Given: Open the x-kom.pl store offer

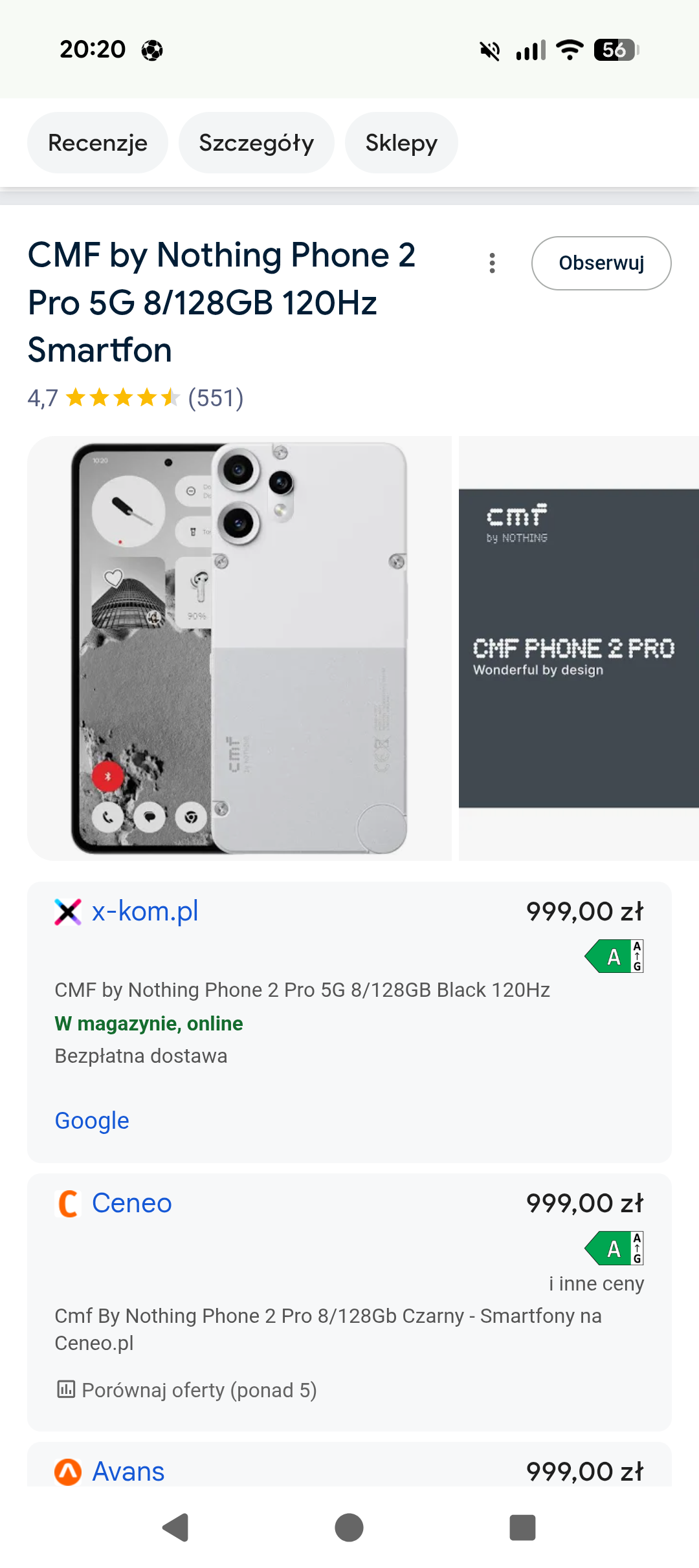Looking at the screenshot, I should tap(145, 911).
